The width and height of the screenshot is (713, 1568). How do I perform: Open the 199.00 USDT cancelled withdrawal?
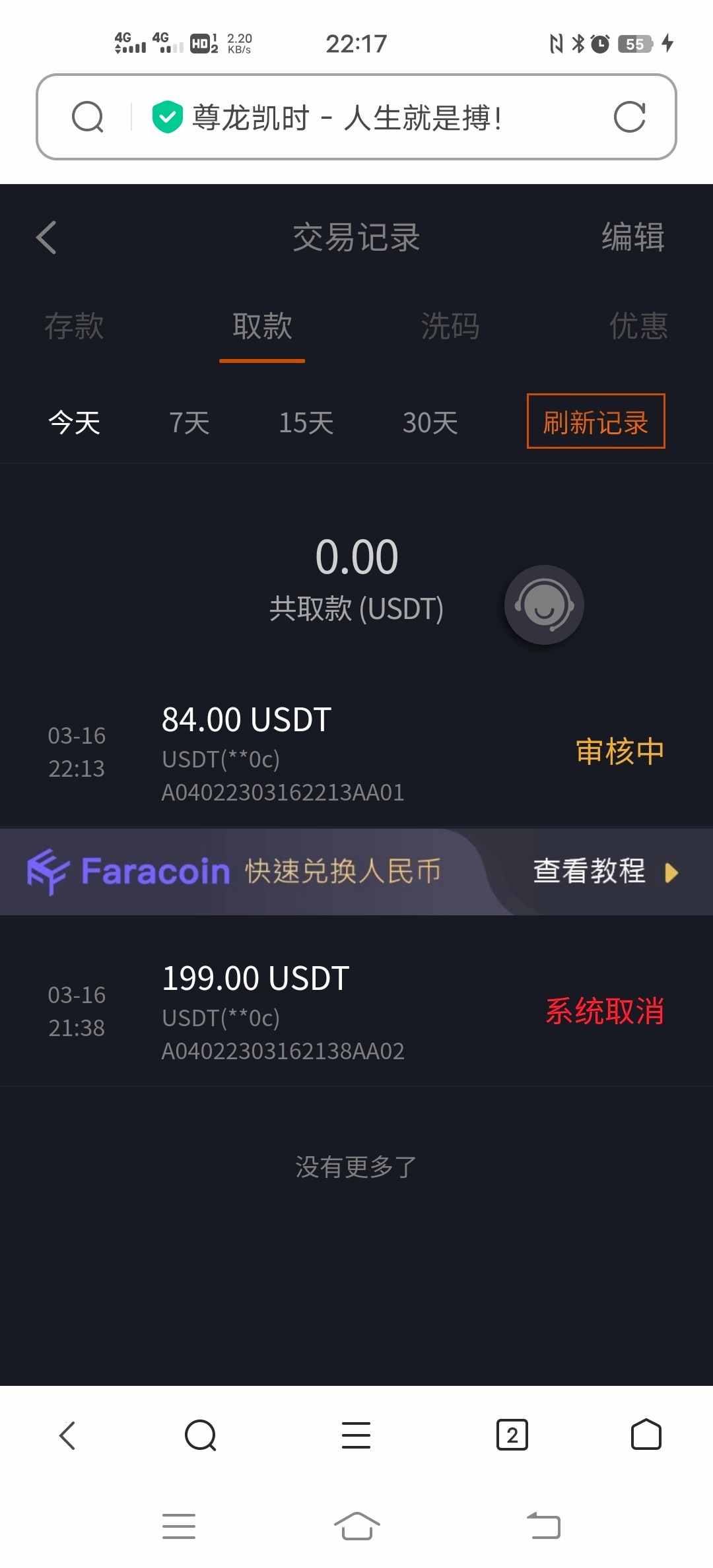pos(356,1012)
